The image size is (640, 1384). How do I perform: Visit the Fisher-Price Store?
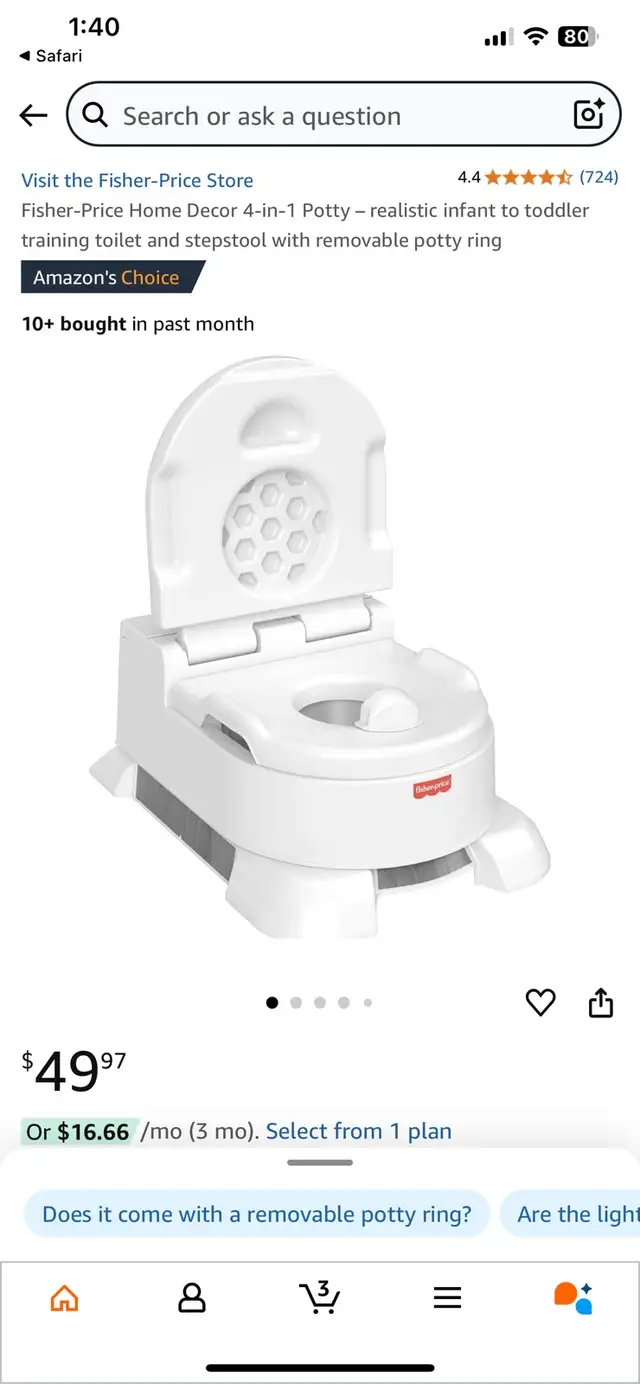pos(137,181)
